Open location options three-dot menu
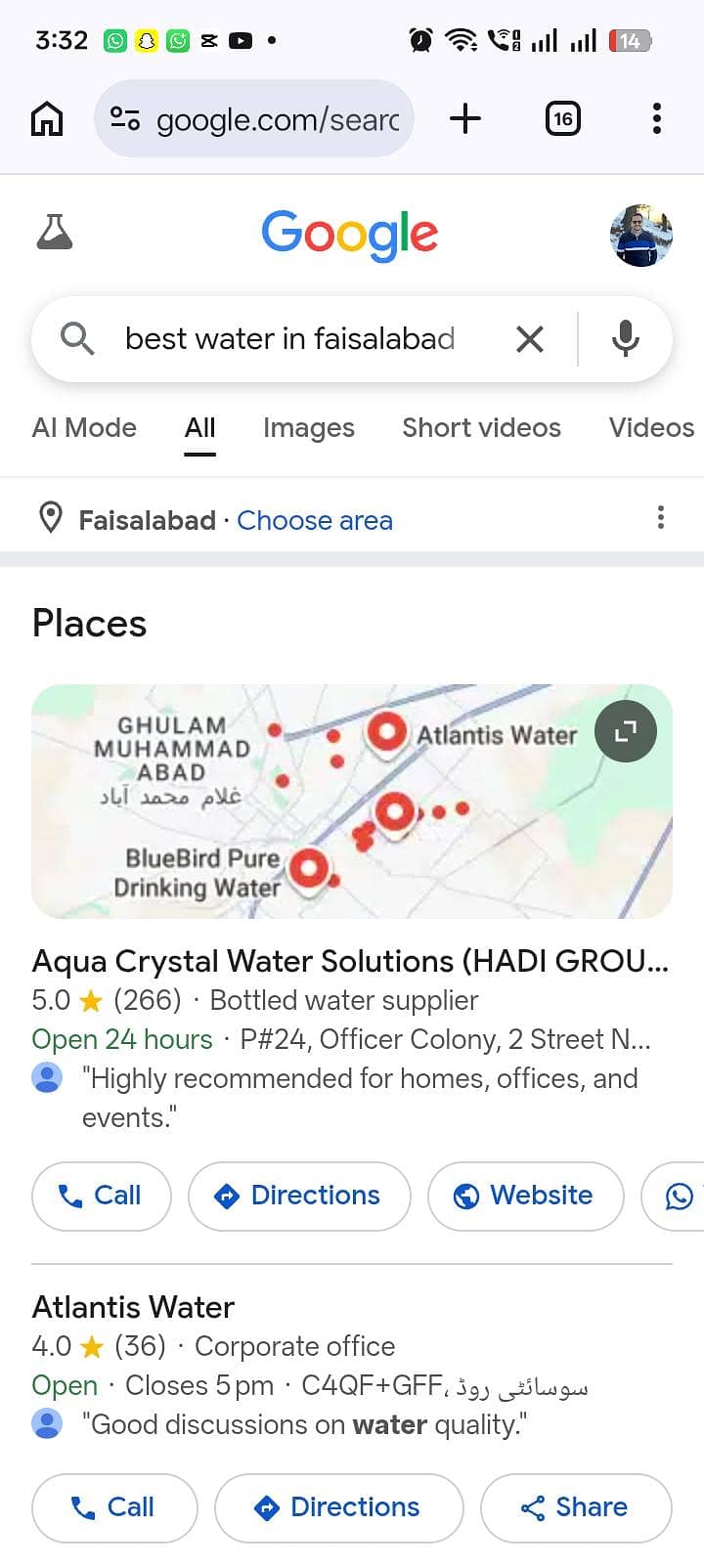This screenshot has width=704, height=1568. click(661, 517)
